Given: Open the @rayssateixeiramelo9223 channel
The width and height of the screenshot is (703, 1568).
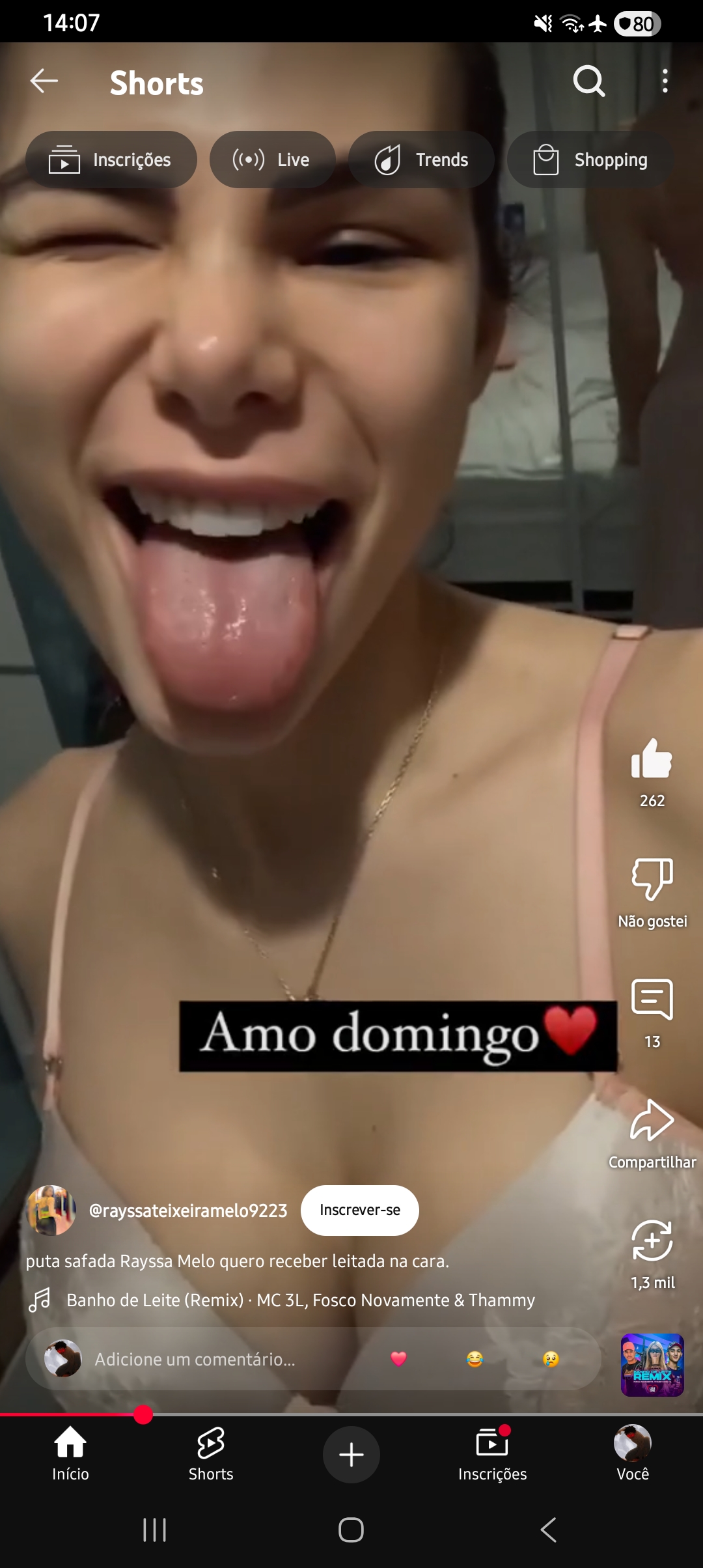Looking at the screenshot, I should [x=187, y=1211].
